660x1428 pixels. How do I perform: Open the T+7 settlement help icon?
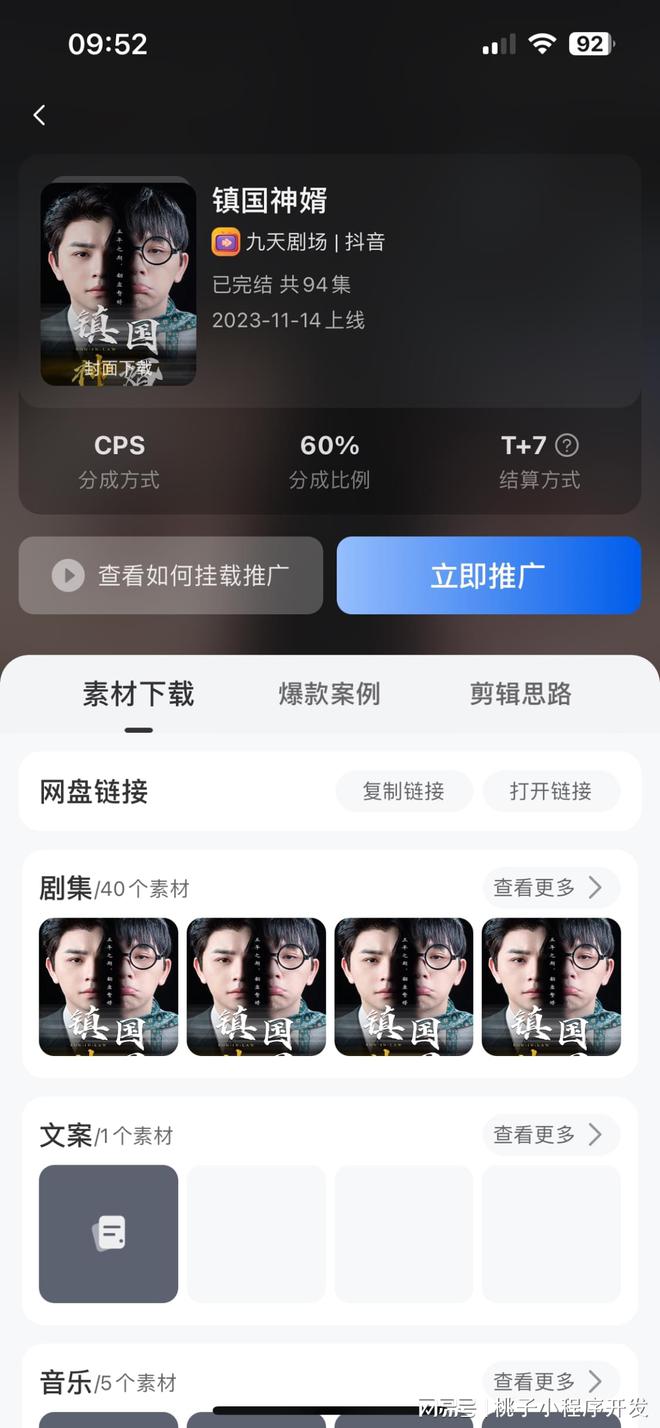click(567, 445)
